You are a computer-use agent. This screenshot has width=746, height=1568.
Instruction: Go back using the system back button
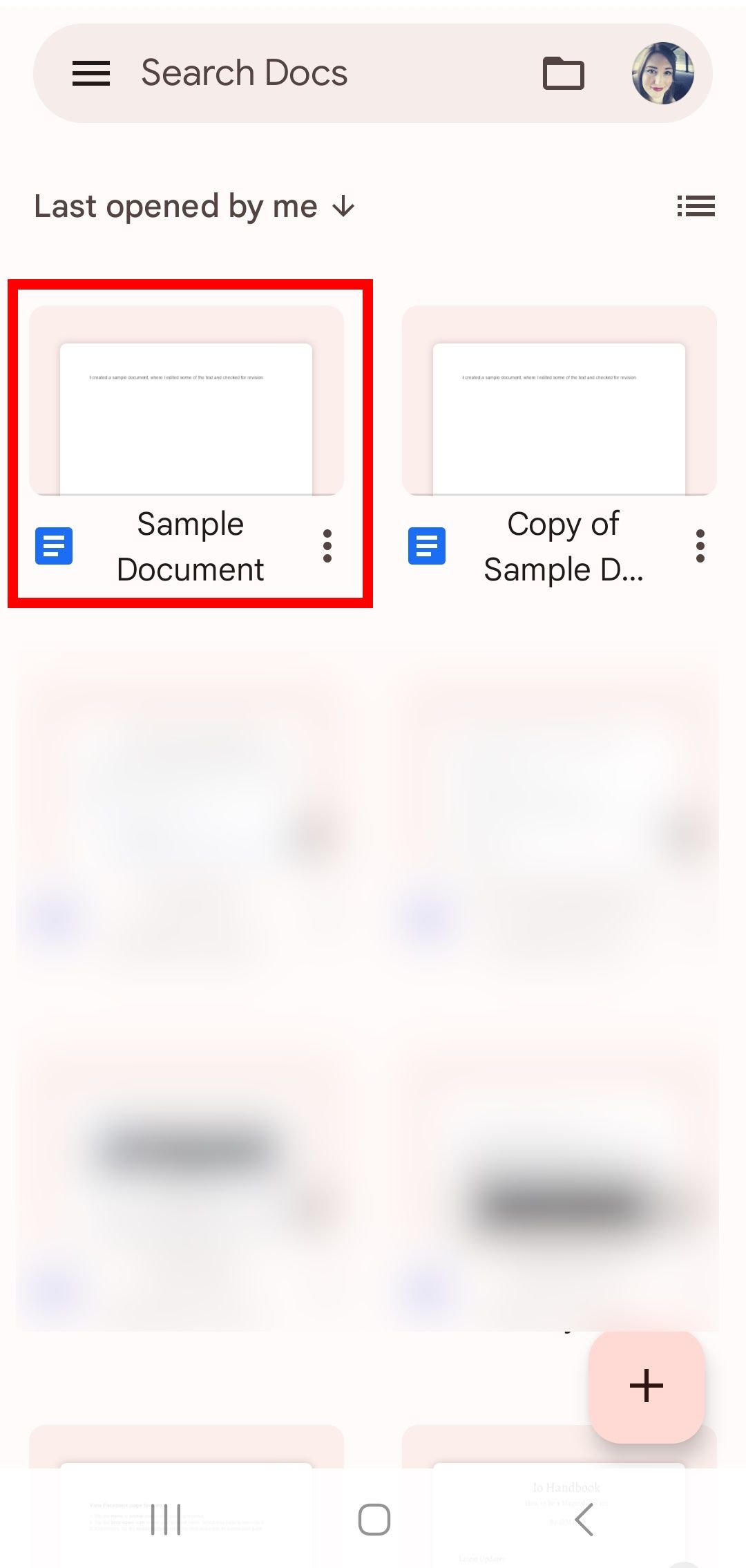[x=584, y=1520]
